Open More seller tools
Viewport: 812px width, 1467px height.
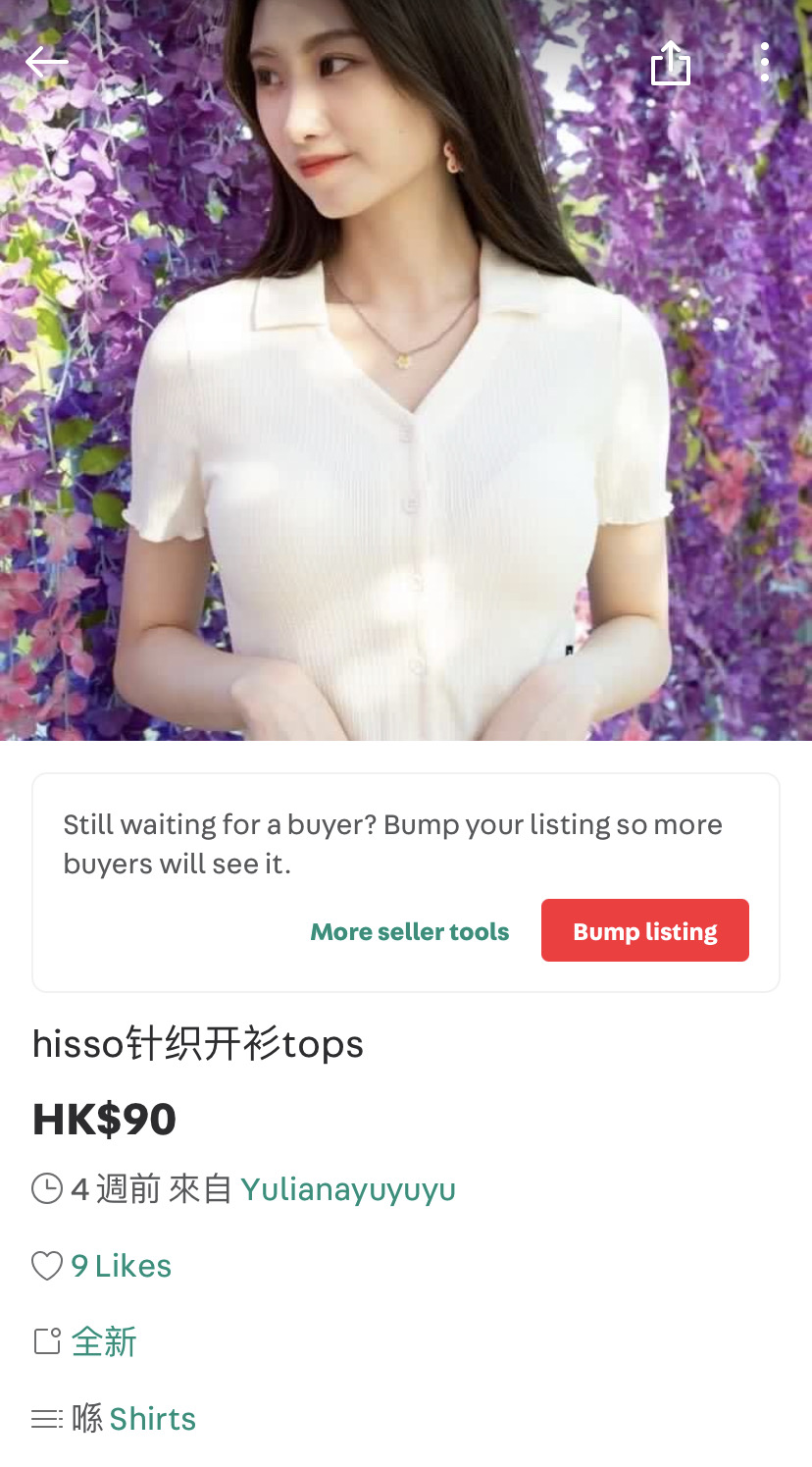pyautogui.click(x=409, y=931)
